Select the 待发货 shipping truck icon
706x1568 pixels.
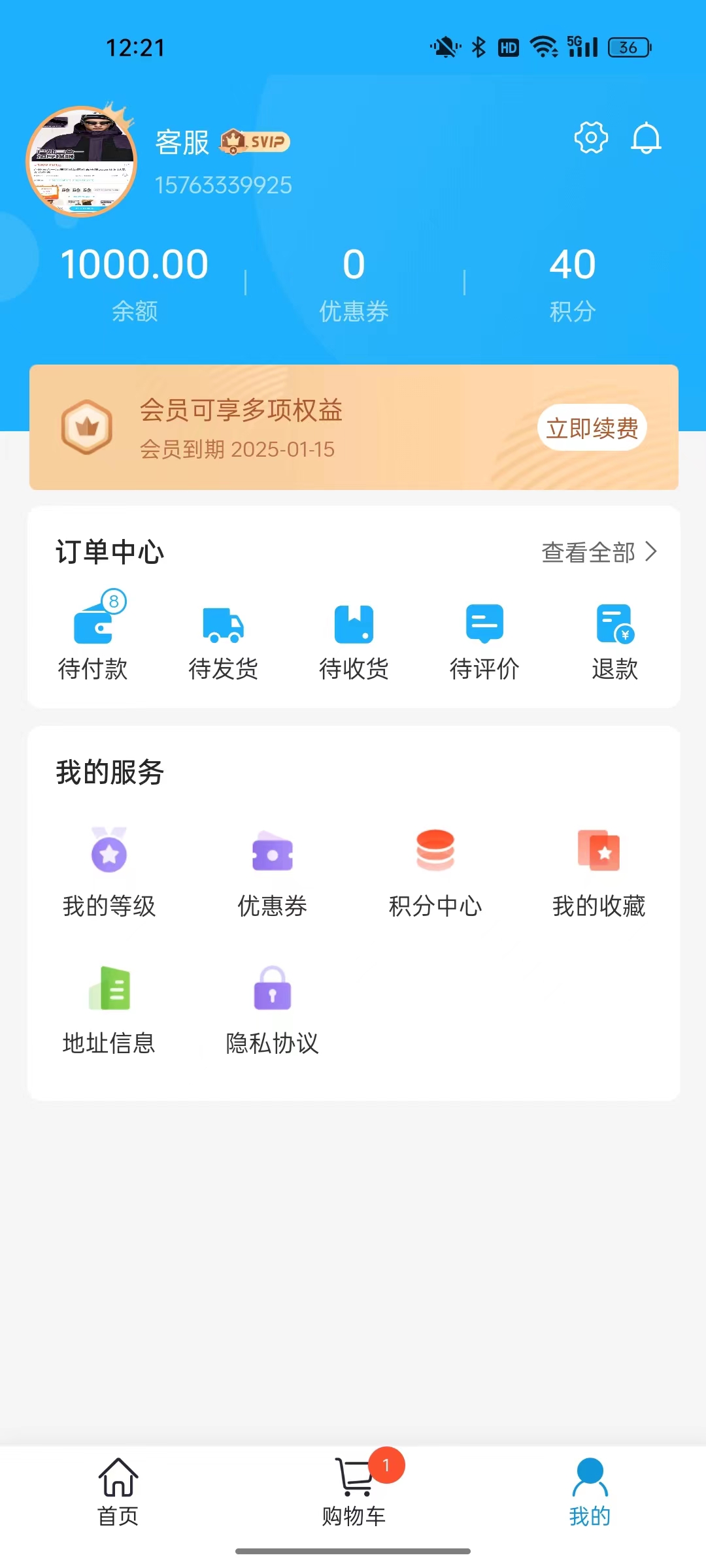click(x=224, y=624)
